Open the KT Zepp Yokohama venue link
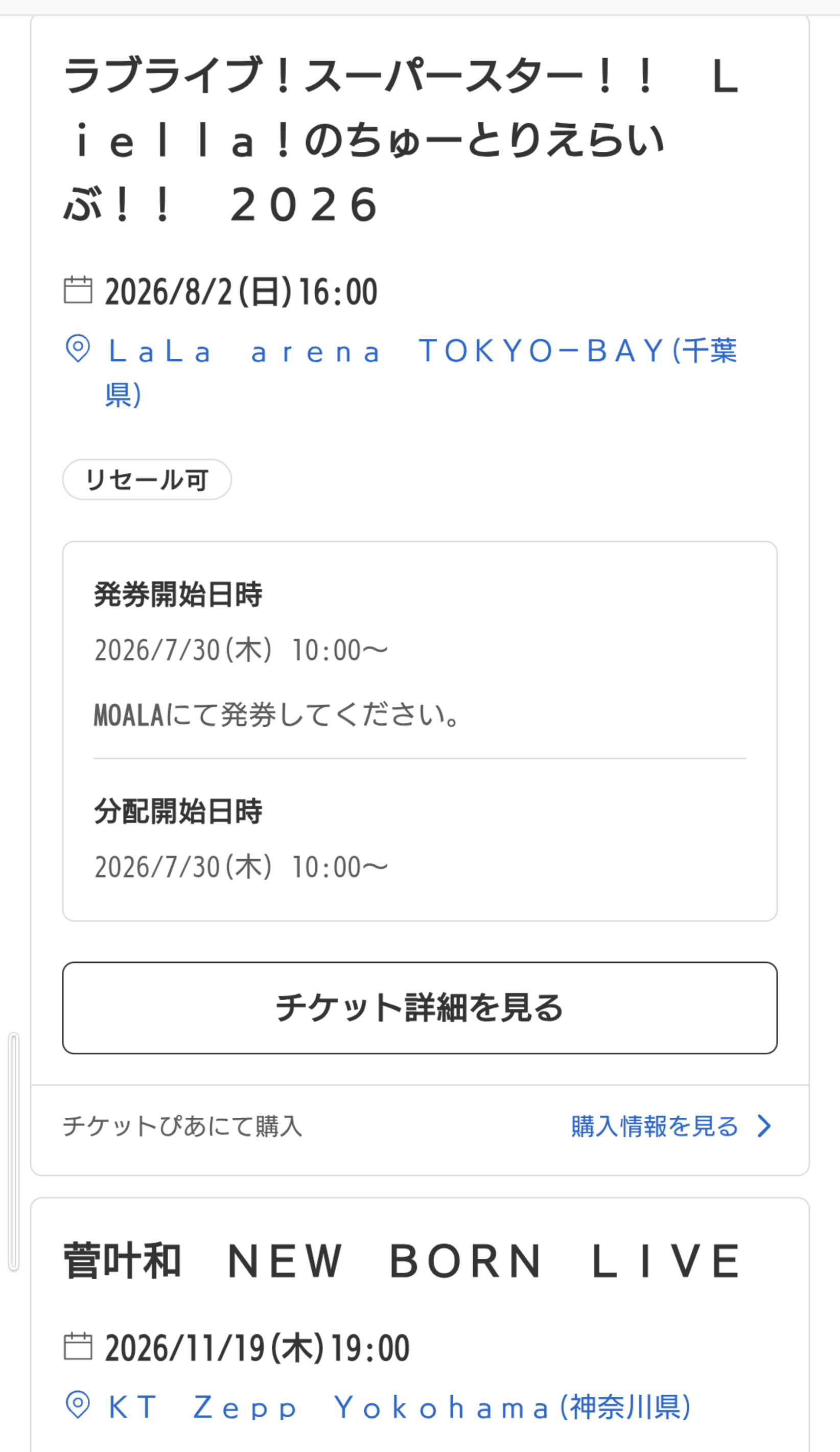The height and width of the screenshot is (1452, 840). 399,1408
